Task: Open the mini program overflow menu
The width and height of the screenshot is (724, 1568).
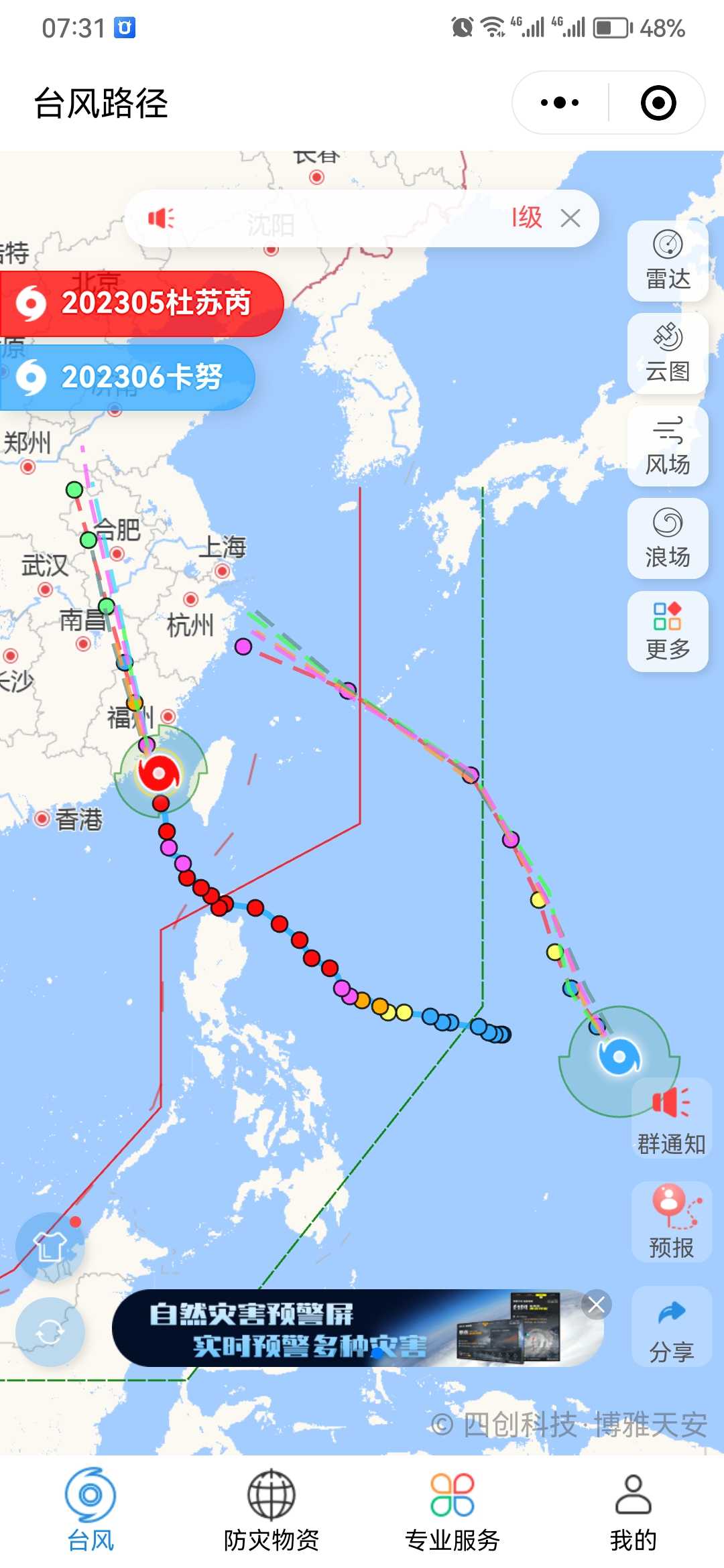Action: pos(560,103)
